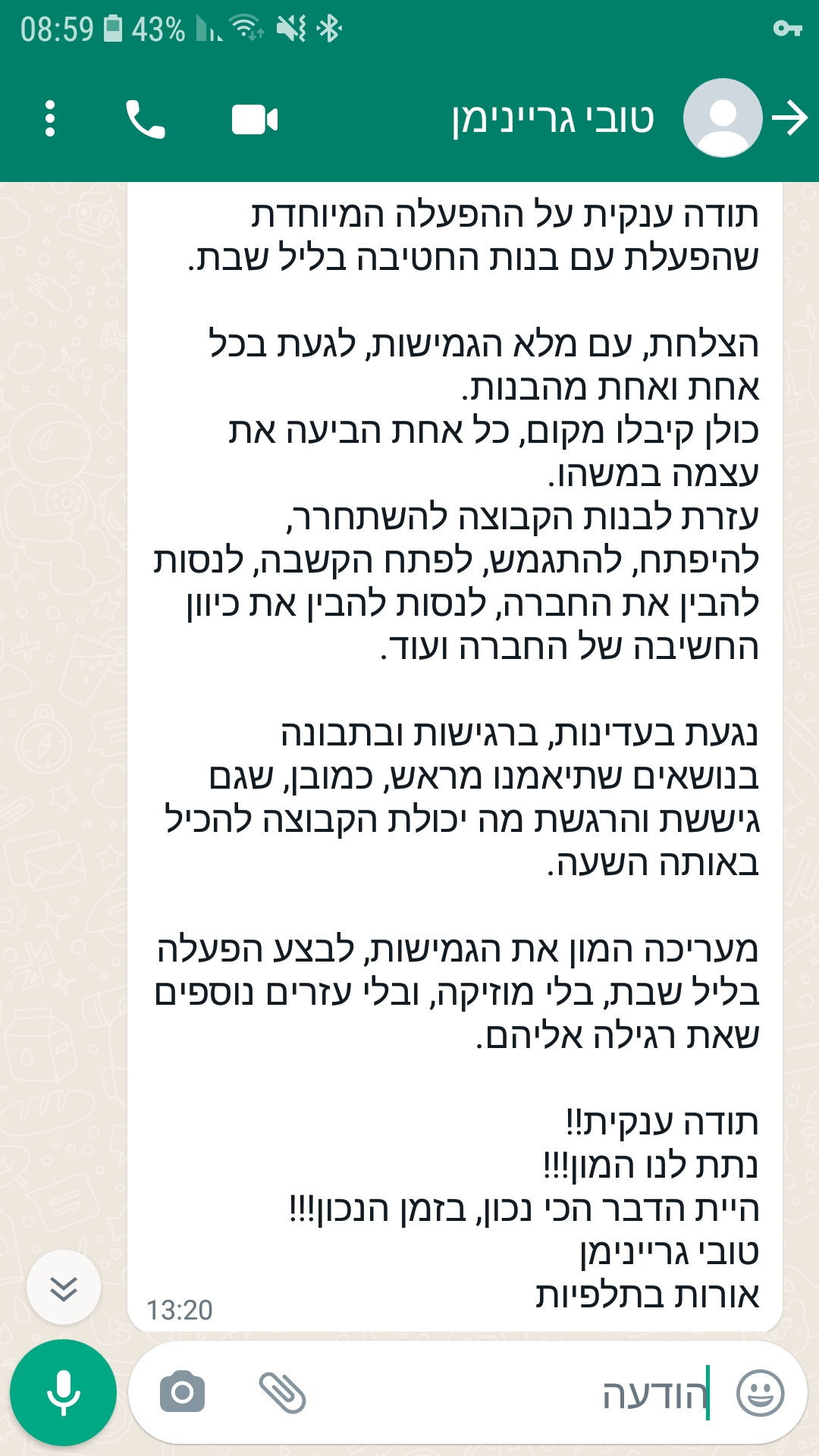Viewport: 819px width, 1456px height.
Task: Open the three-dot overflow menu
Action: coord(50,119)
